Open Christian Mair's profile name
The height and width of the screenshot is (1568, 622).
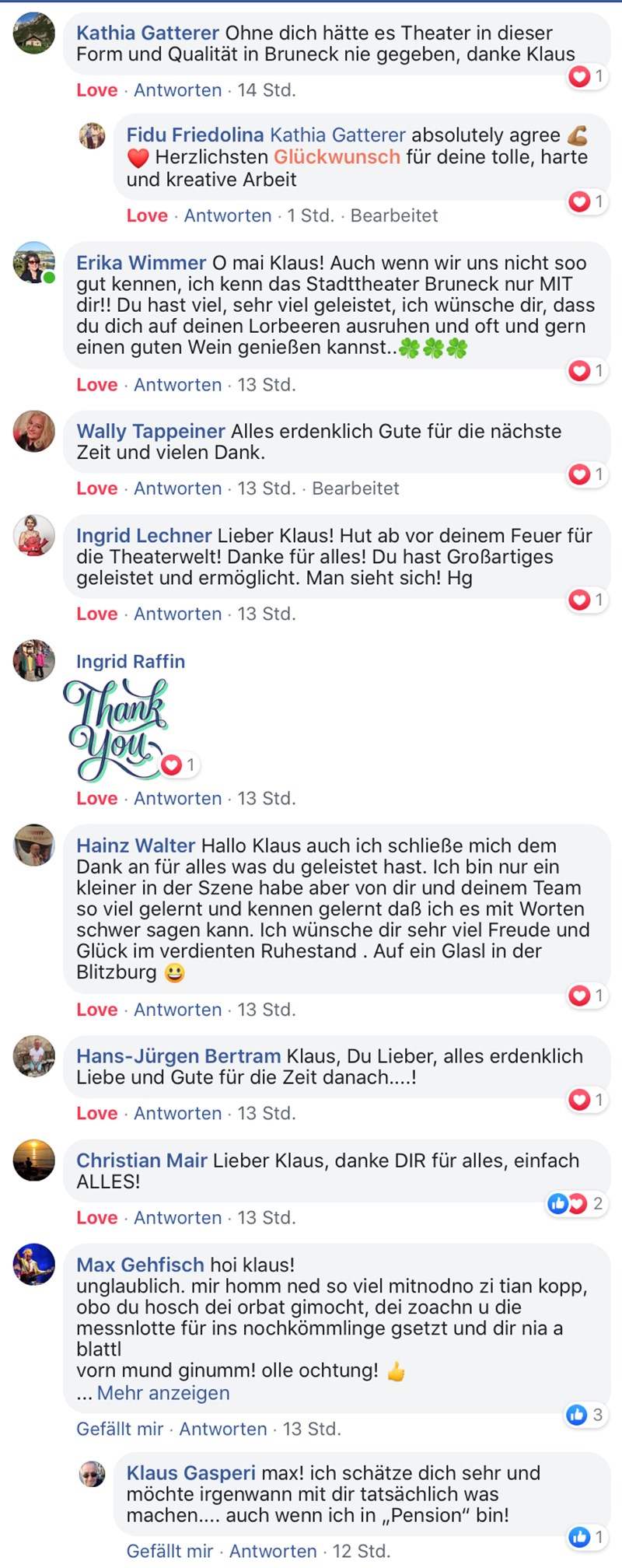142,1160
